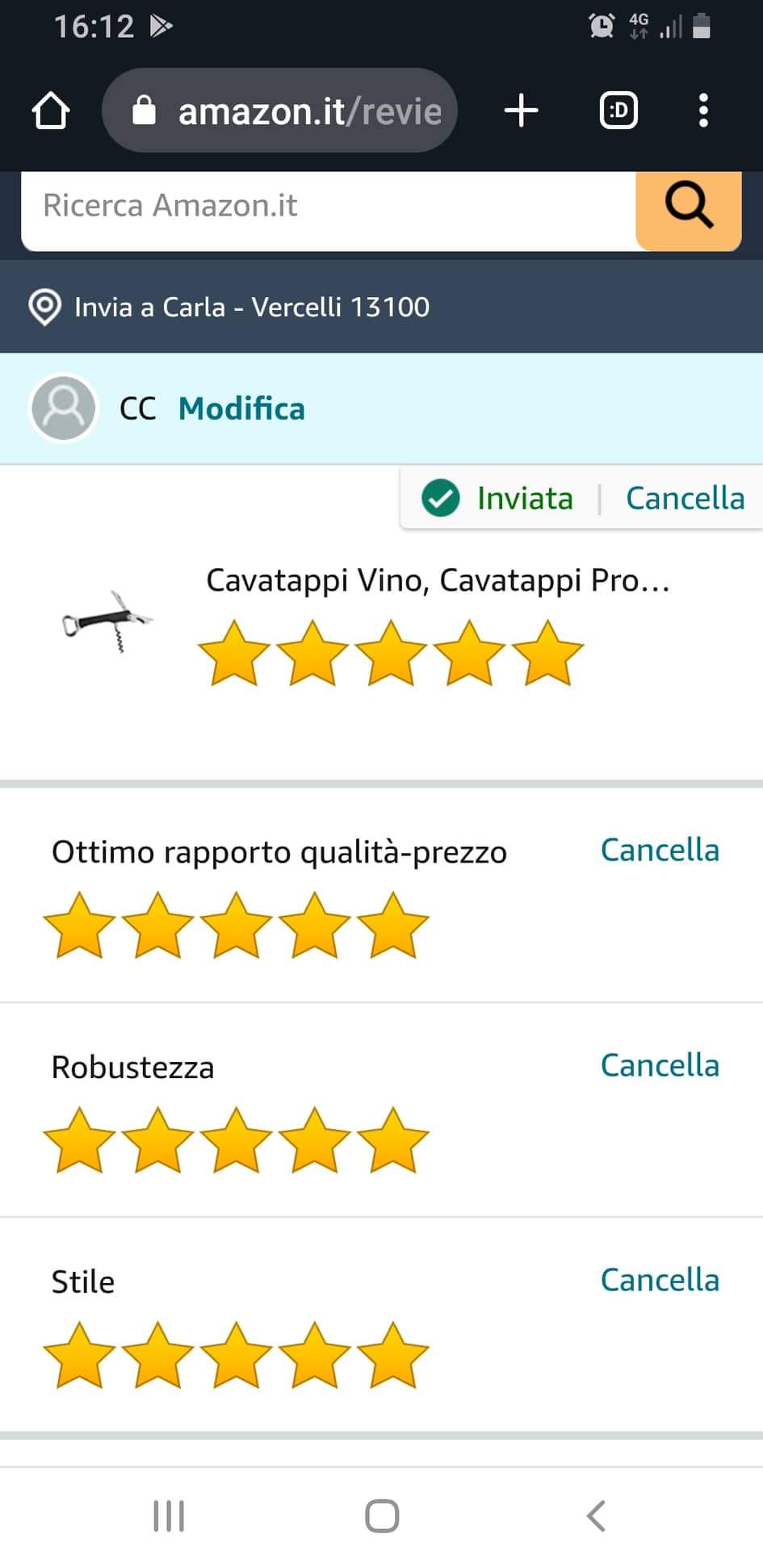Image resolution: width=763 pixels, height=1568 pixels.
Task: Open the browser home page
Action: click(51, 111)
